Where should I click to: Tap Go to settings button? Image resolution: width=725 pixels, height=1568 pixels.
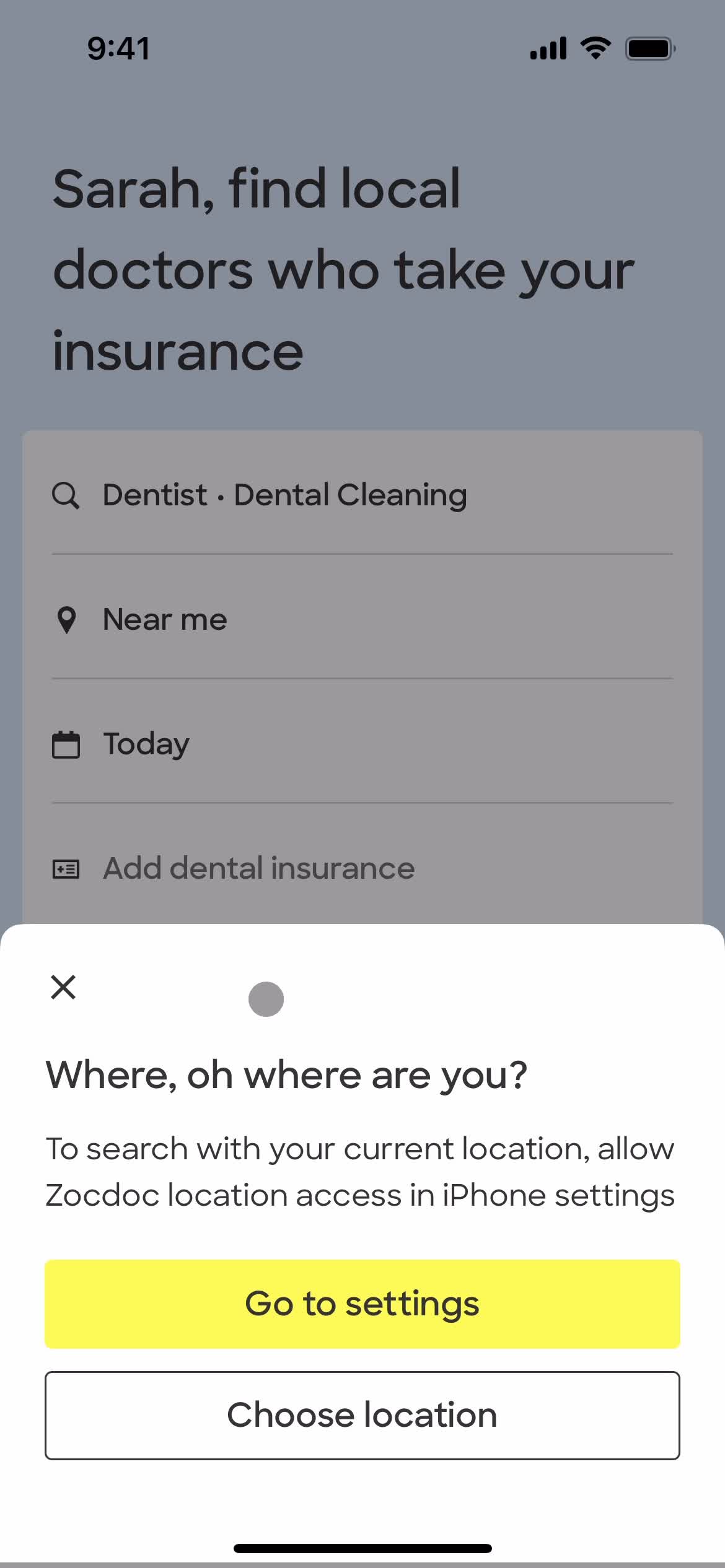(x=362, y=1303)
